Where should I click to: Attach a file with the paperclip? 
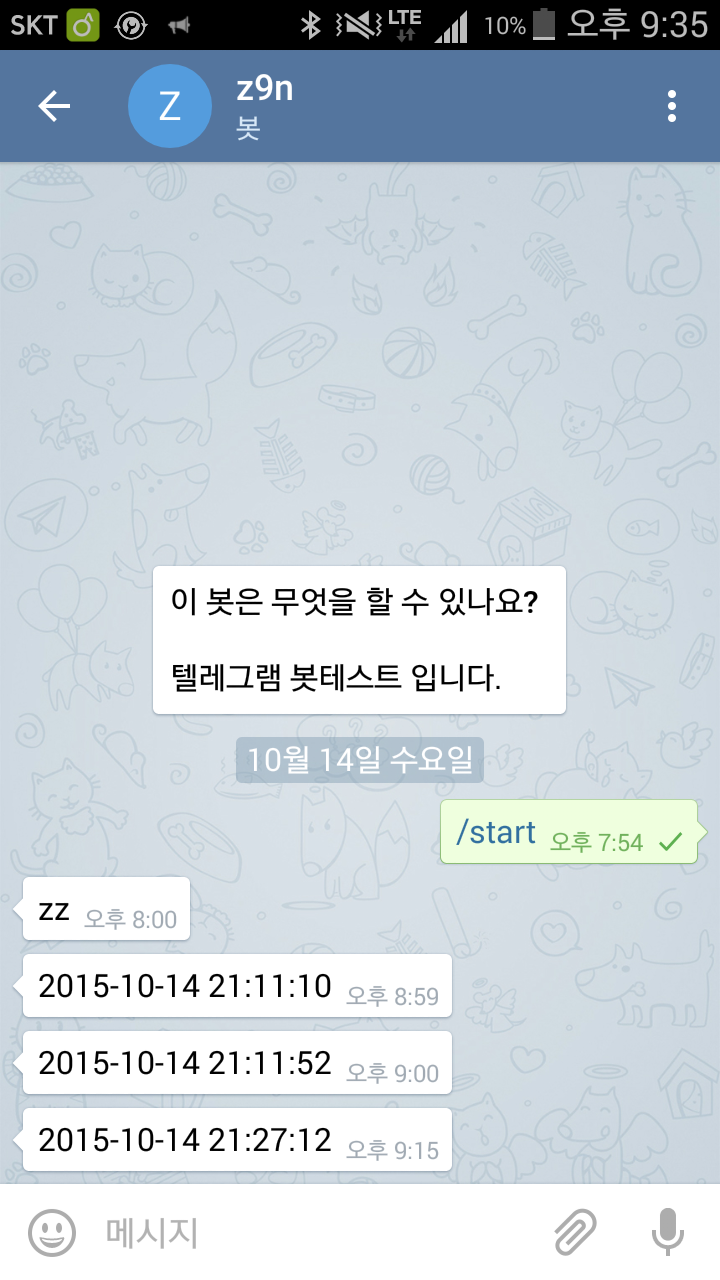click(576, 1232)
